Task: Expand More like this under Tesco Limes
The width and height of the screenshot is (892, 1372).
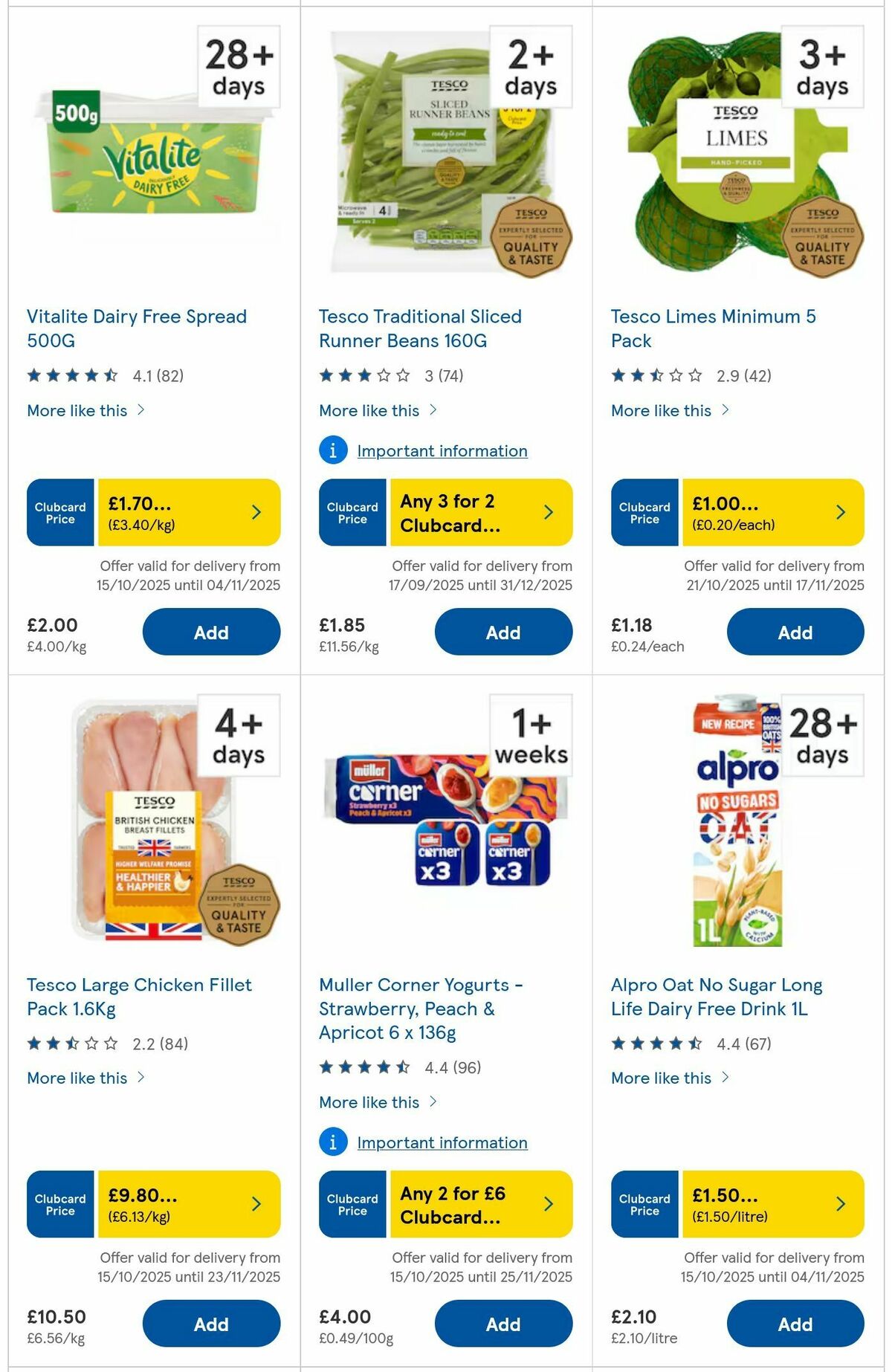Action: click(x=670, y=410)
